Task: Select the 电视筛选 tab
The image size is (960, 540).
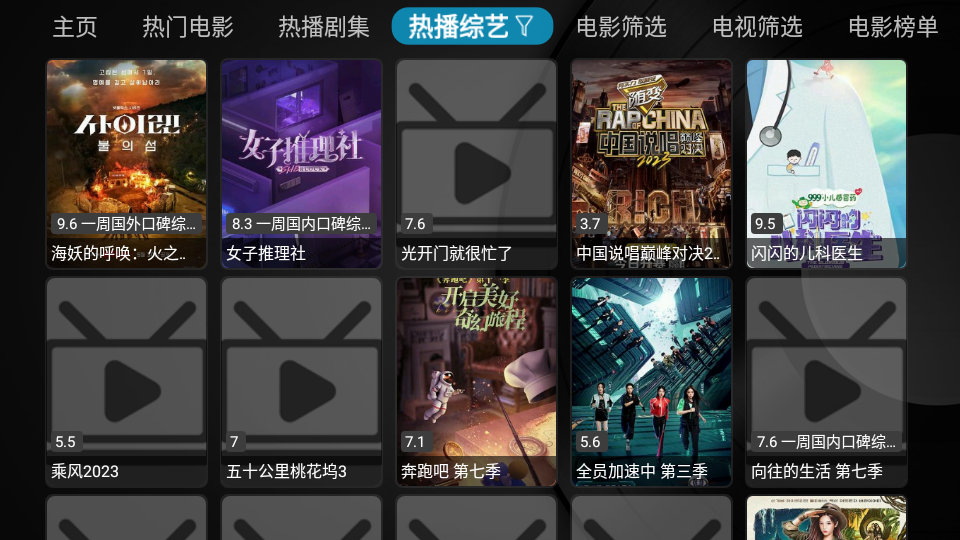Action: point(758,27)
